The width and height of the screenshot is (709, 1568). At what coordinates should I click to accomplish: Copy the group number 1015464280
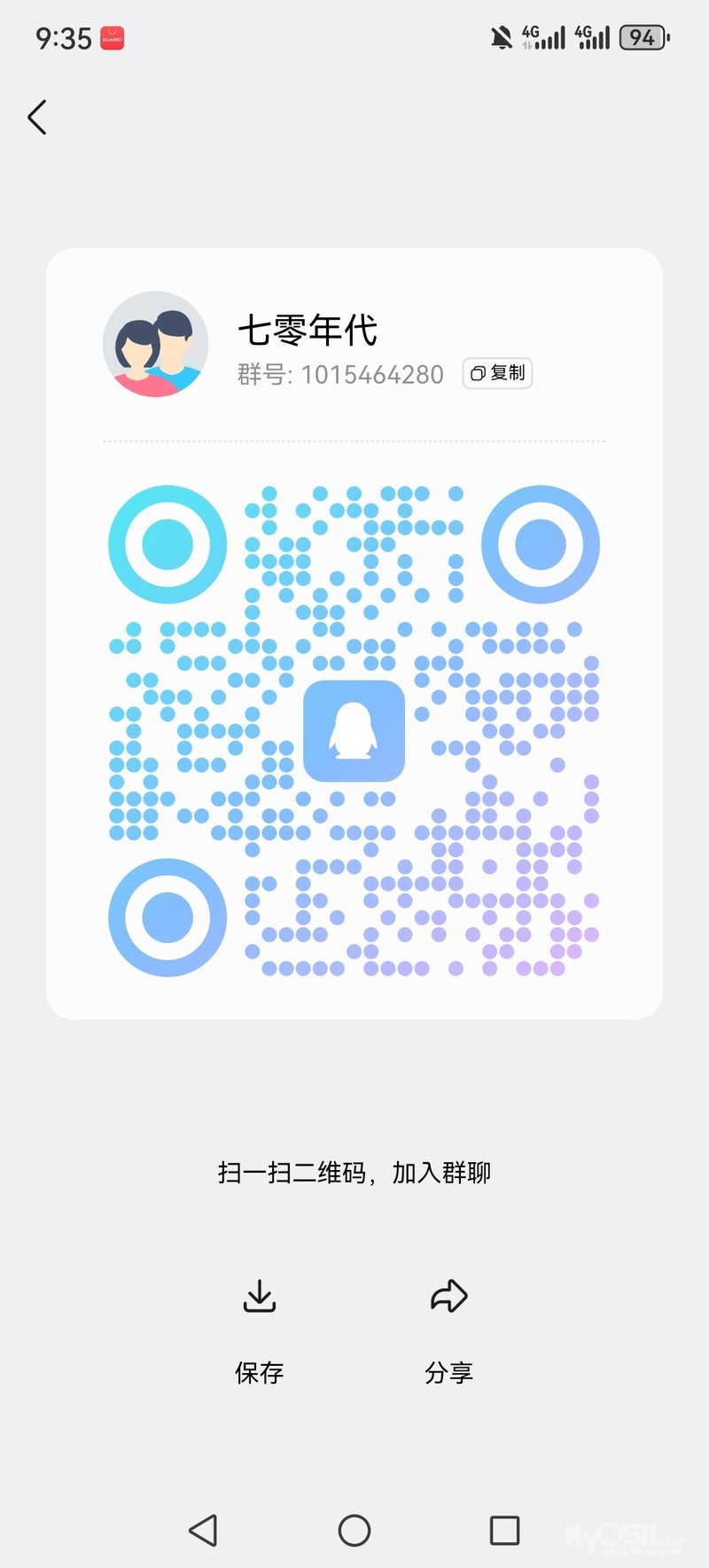[x=497, y=373]
